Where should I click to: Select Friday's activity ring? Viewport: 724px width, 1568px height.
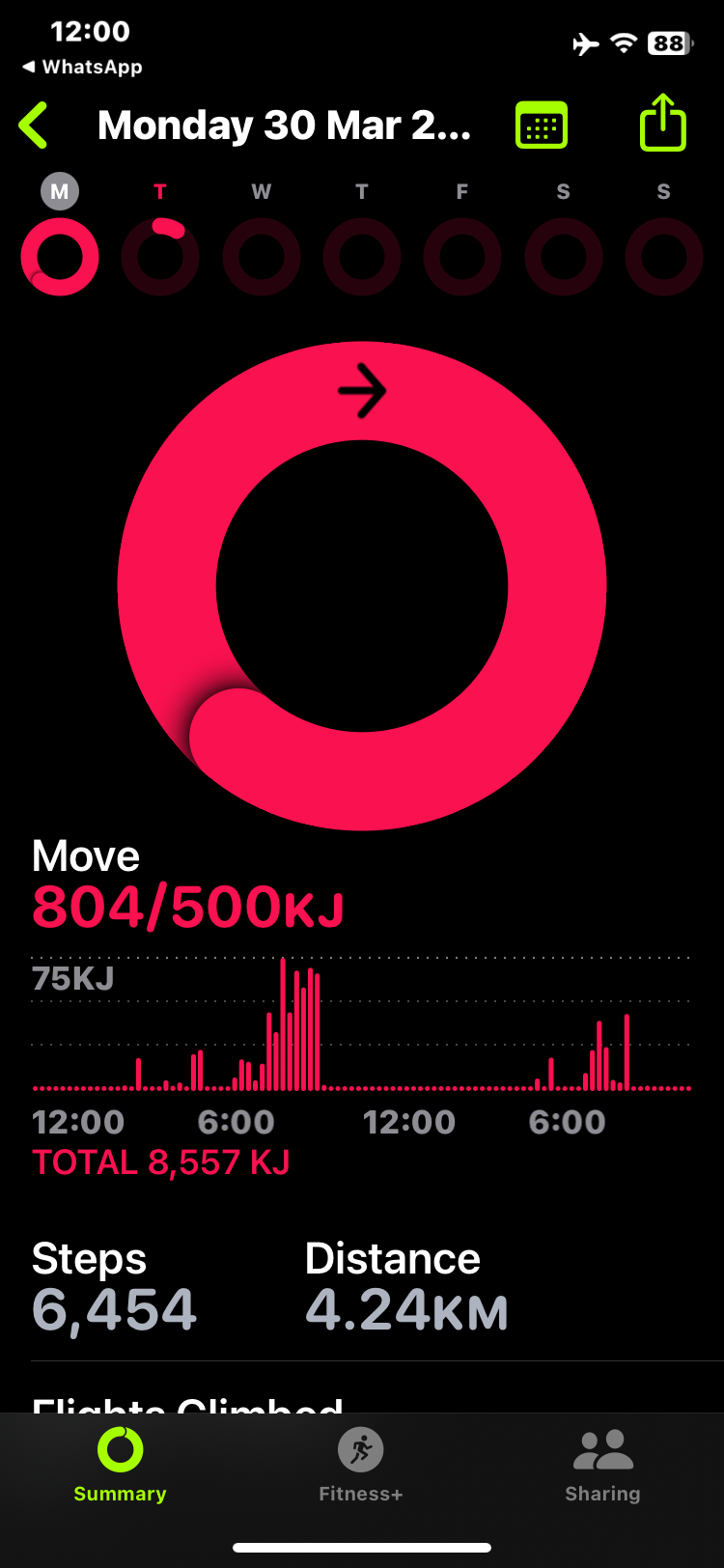coord(462,257)
